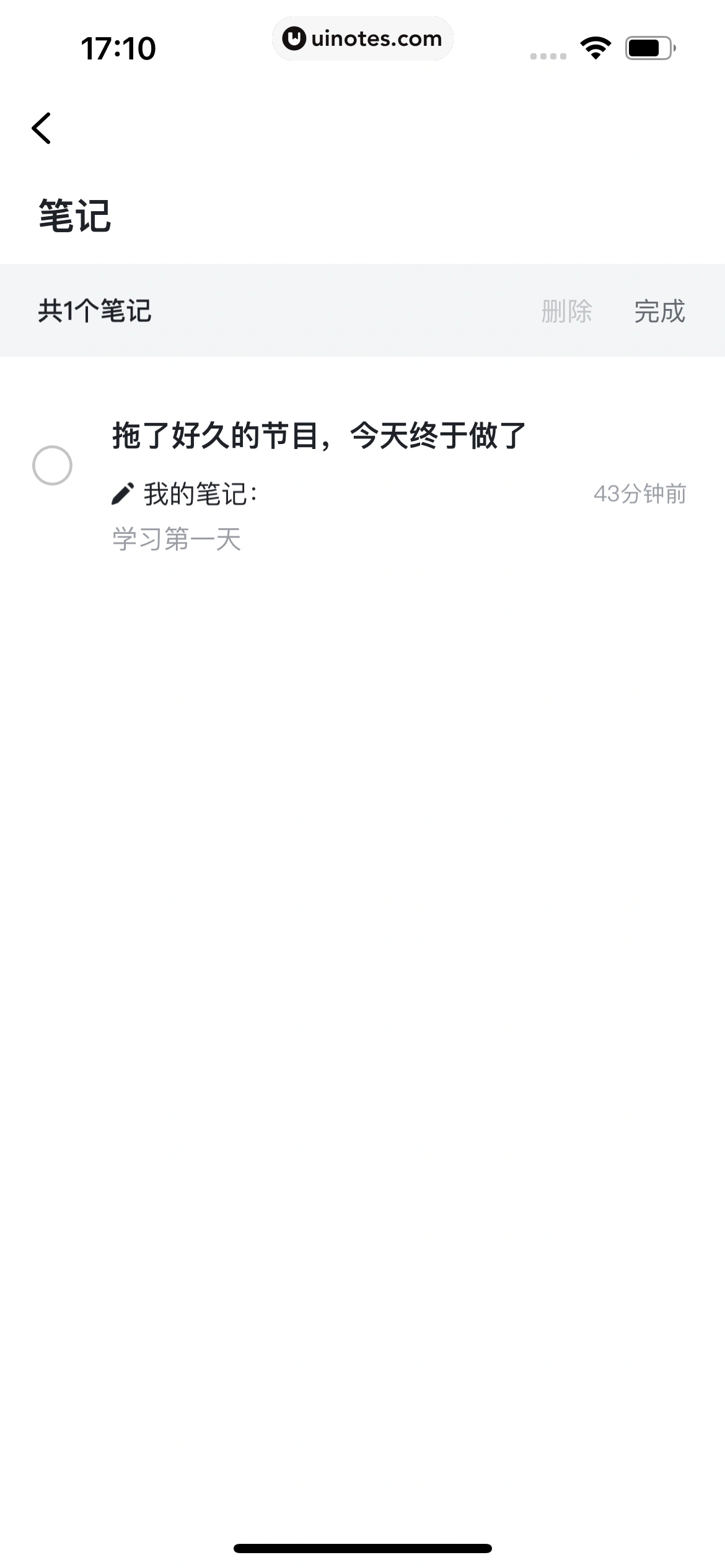Open the note detail via its title
The height and width of the screenshot is (1568, 725).
(319, 435)
